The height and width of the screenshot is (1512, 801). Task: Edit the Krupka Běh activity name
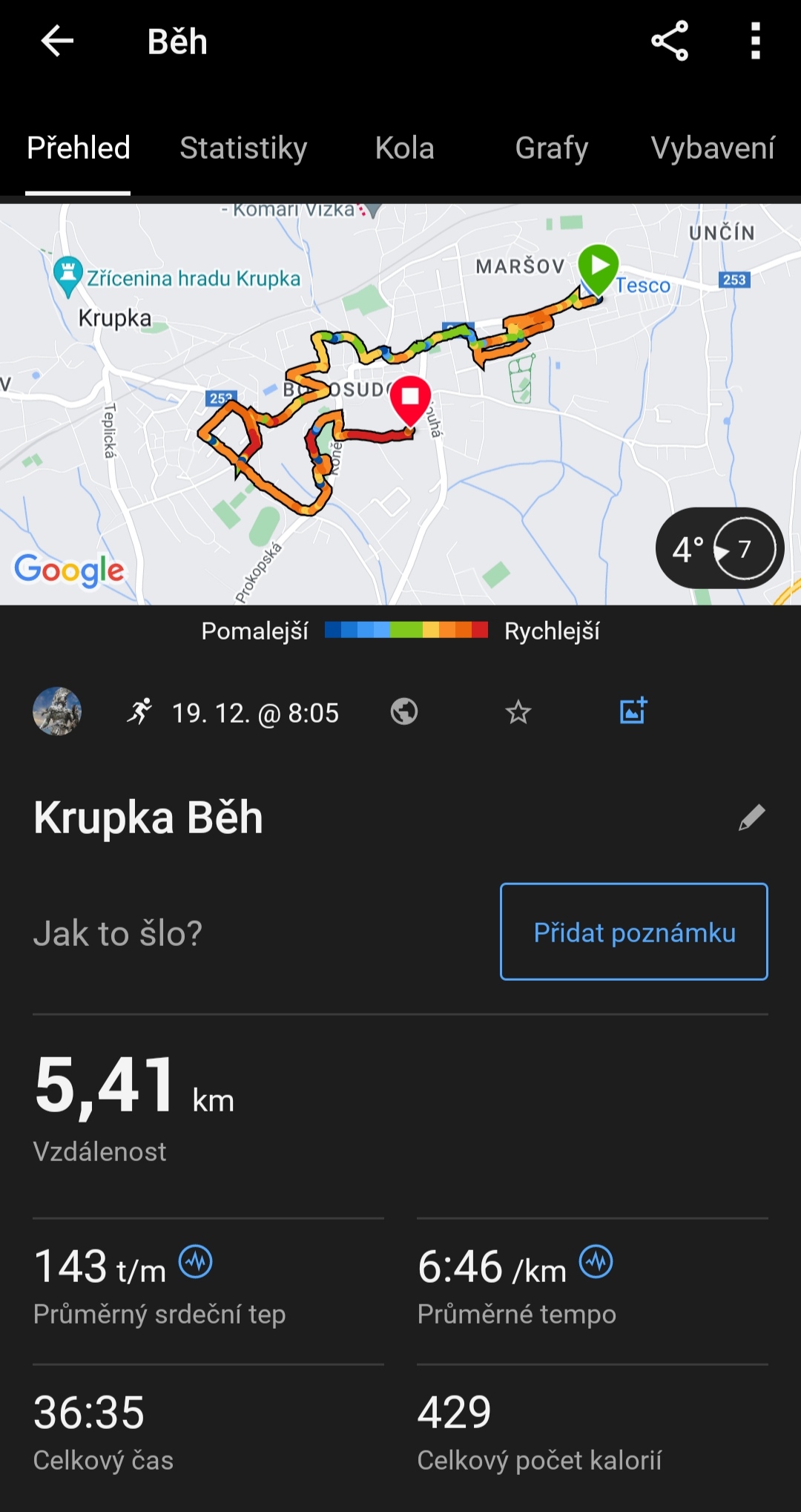pyautogui.click(x=751, y=818)
